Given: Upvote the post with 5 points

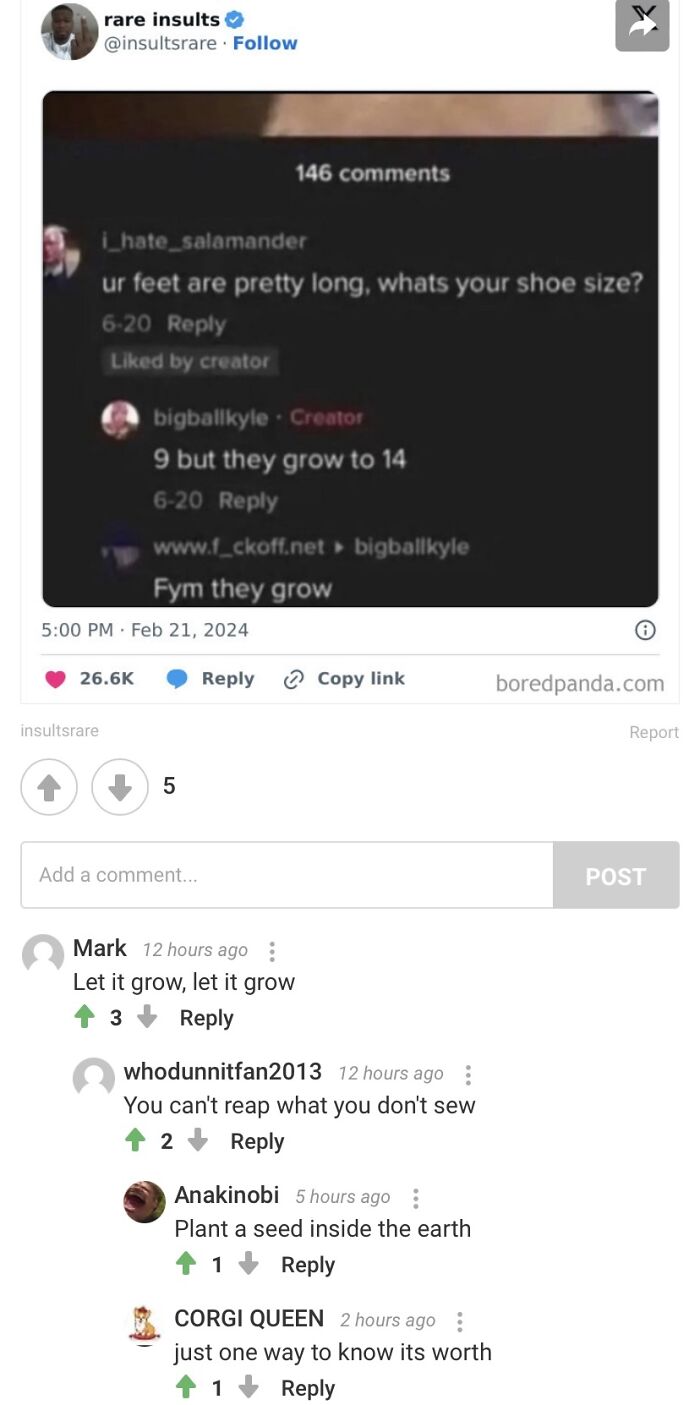Looking at the screenshot, I should (48, 787).
